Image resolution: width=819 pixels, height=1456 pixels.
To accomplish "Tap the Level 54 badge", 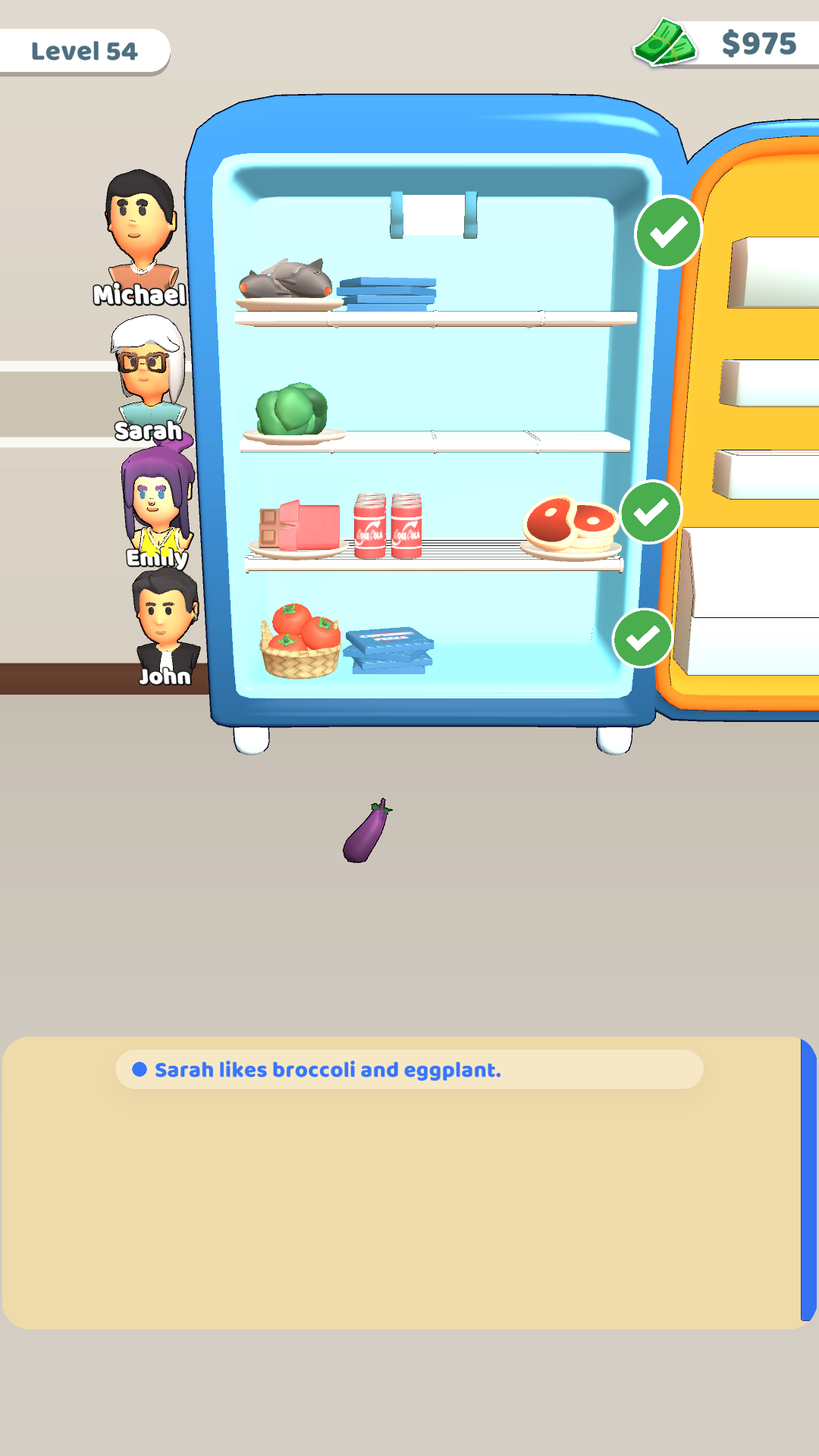I will (x=83, y=50).
